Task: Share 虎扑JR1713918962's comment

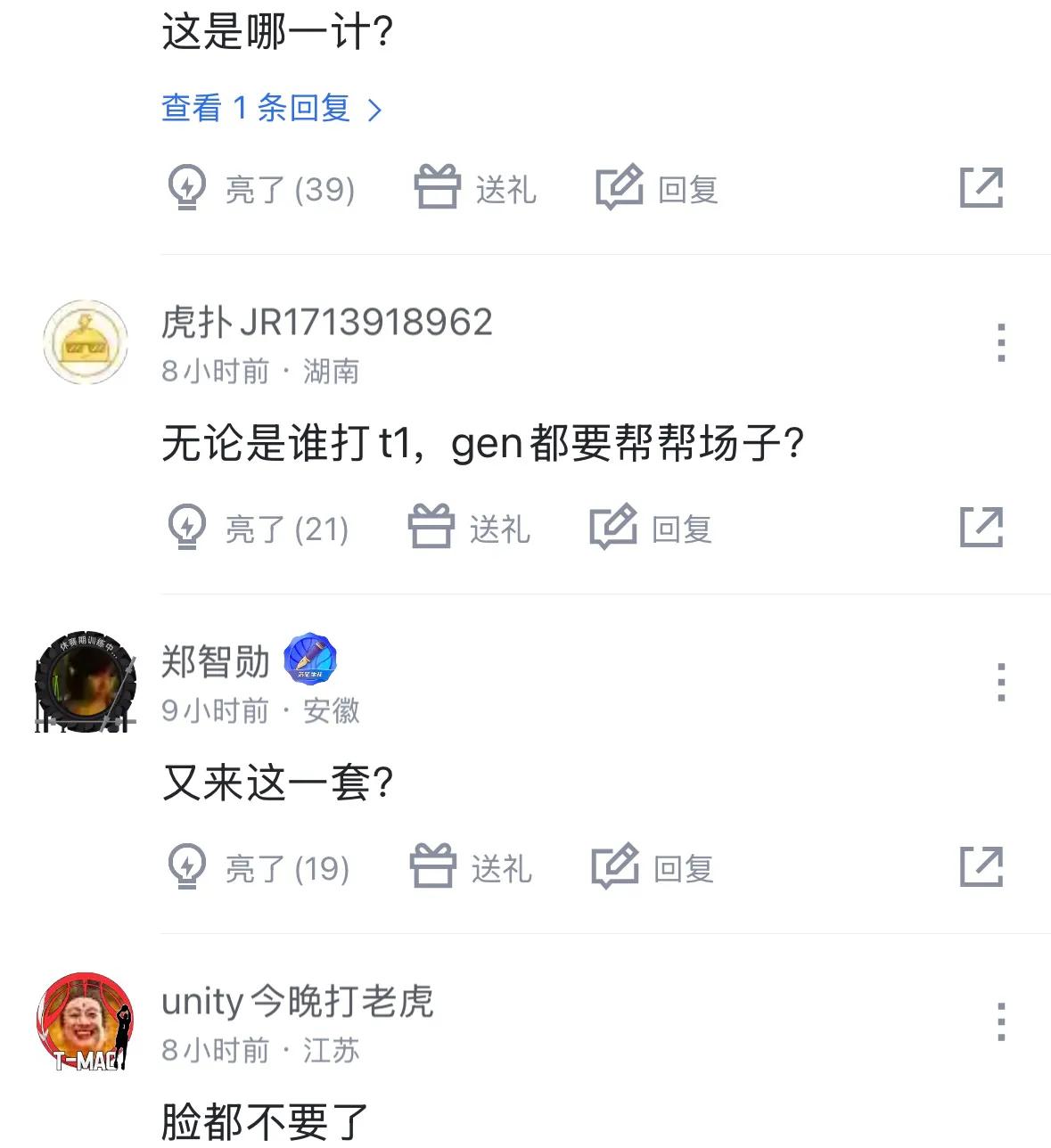Action: point(981,527)
